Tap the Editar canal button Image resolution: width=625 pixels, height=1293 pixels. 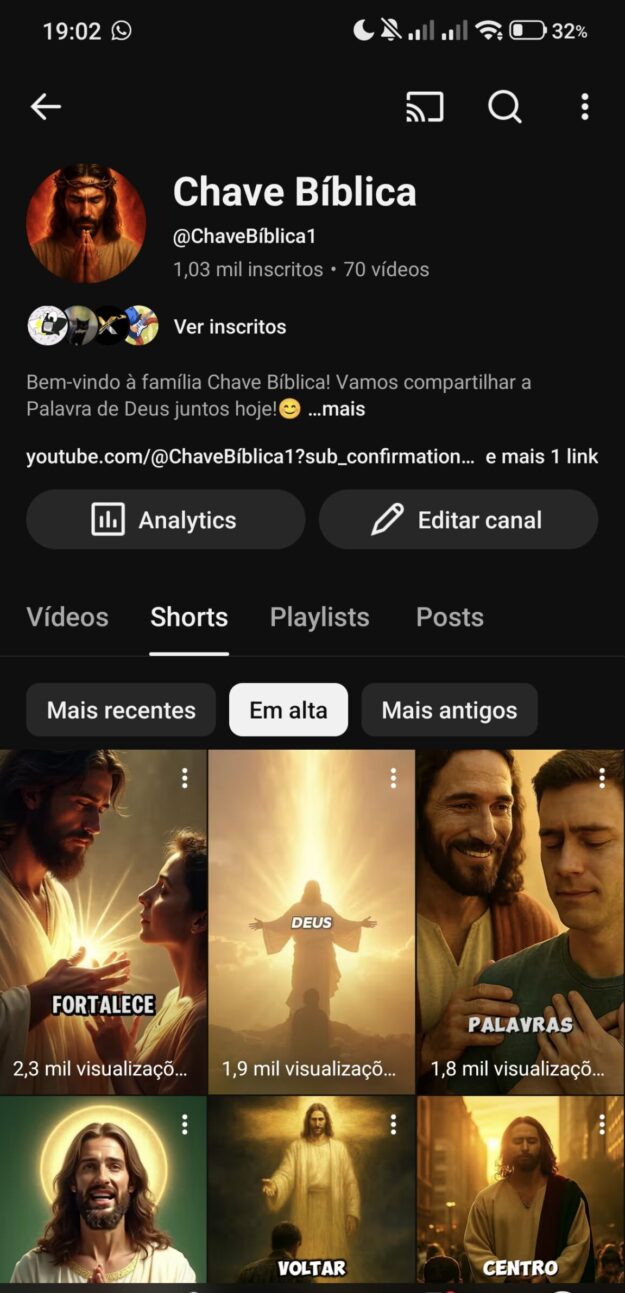click(x=458, y=520)
